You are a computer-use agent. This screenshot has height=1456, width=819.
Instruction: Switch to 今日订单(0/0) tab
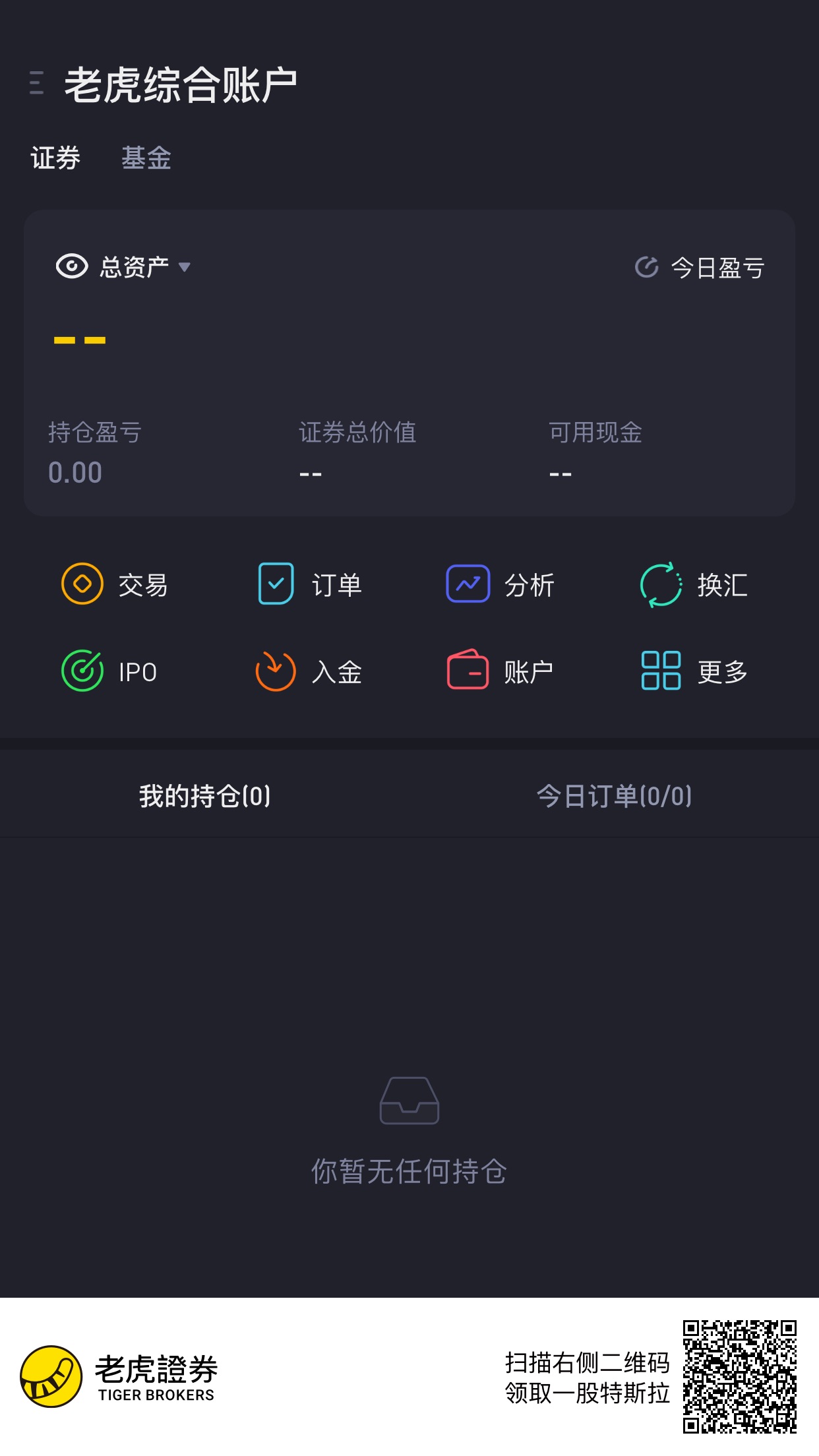click(x=614, y=796)
